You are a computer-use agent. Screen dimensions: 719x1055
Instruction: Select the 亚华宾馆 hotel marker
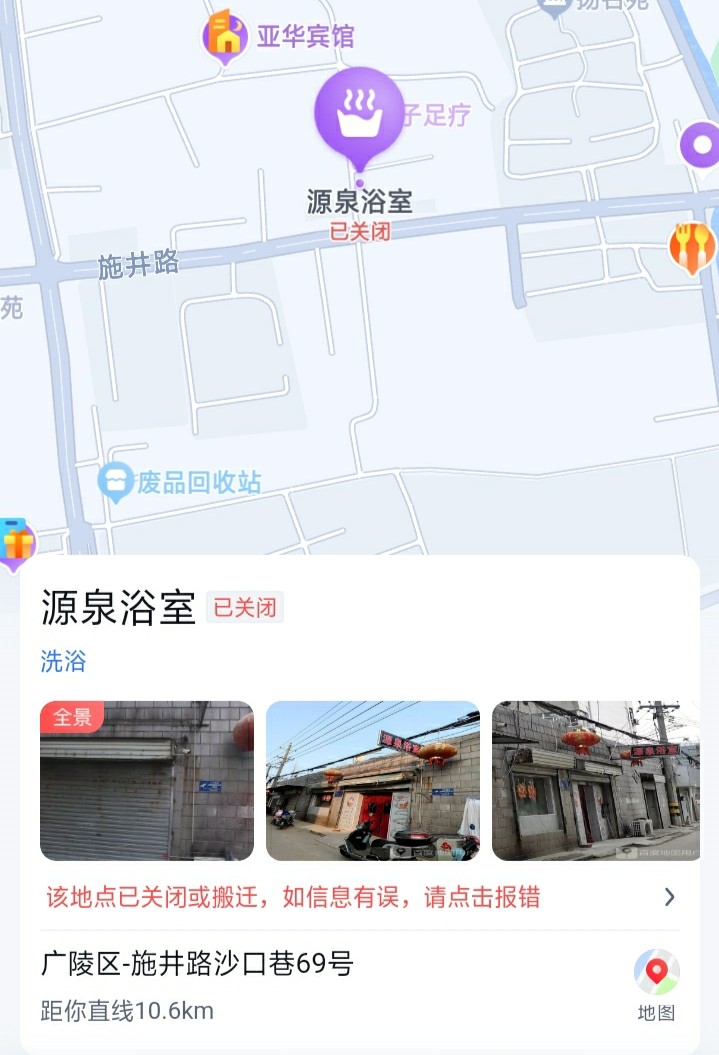226,36
